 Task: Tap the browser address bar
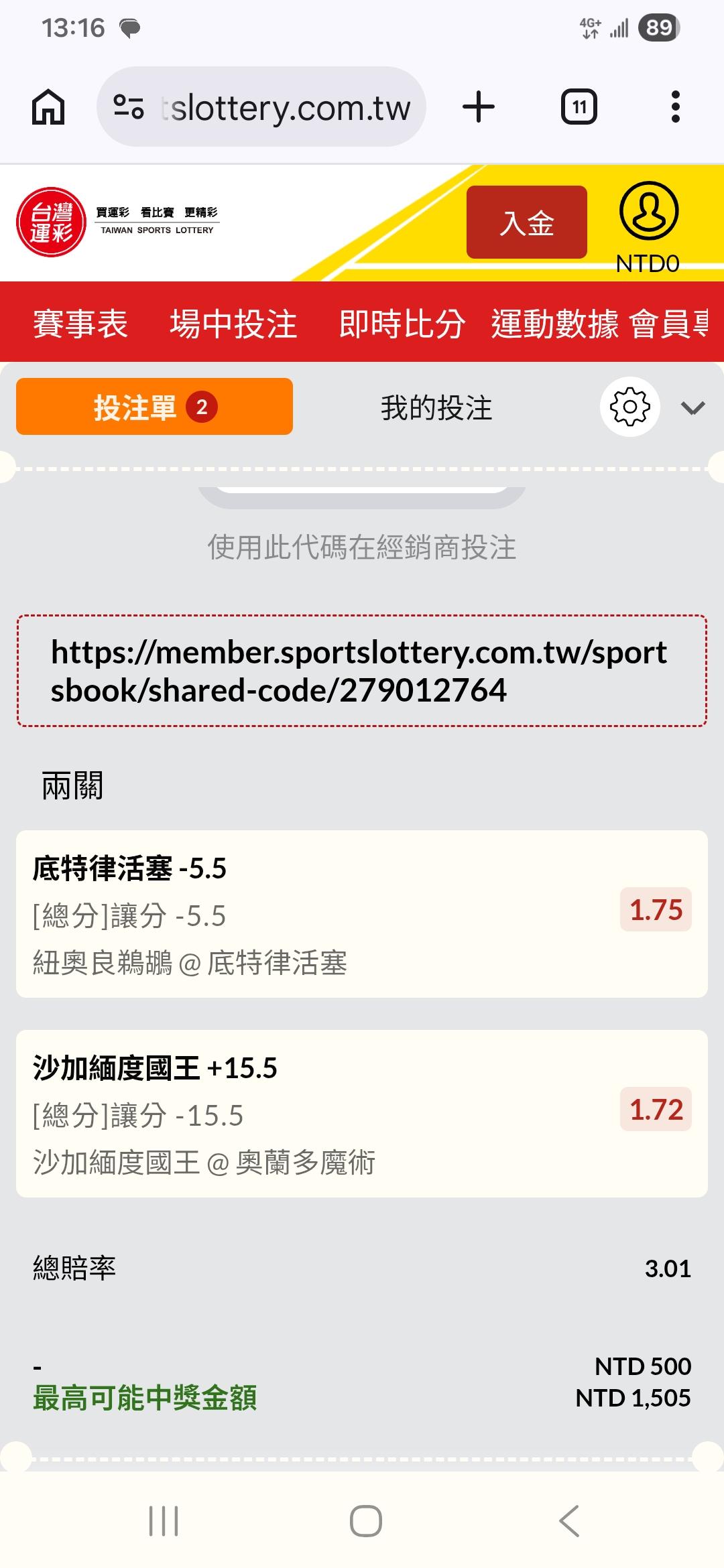[261, 107]
